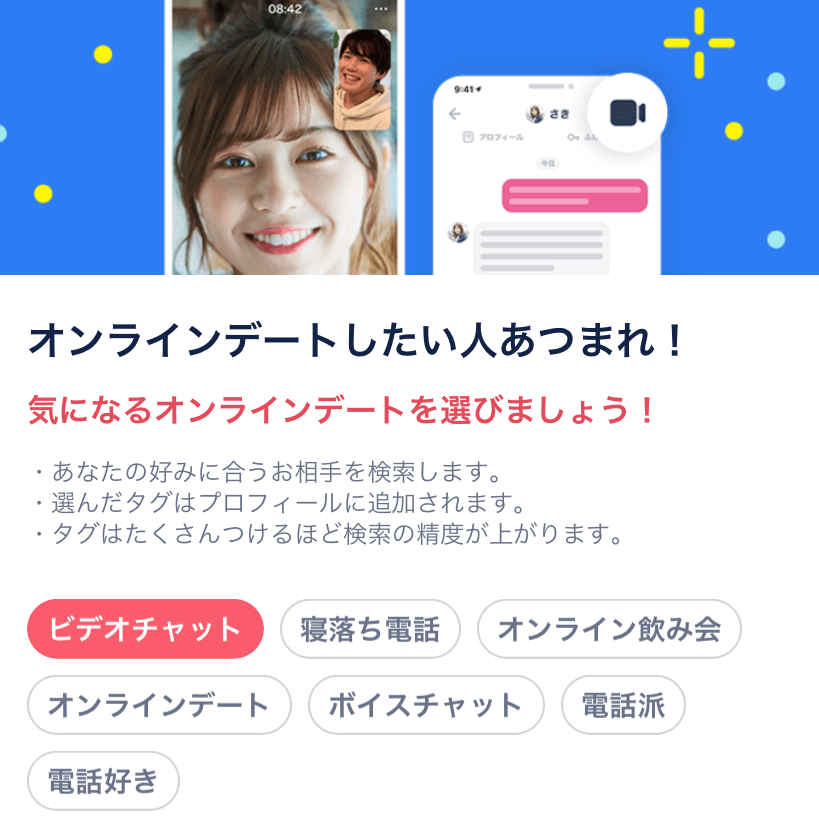Screen dimensions: 819x824
Task: Select the 電話好き chip
Action: [103, 781]
